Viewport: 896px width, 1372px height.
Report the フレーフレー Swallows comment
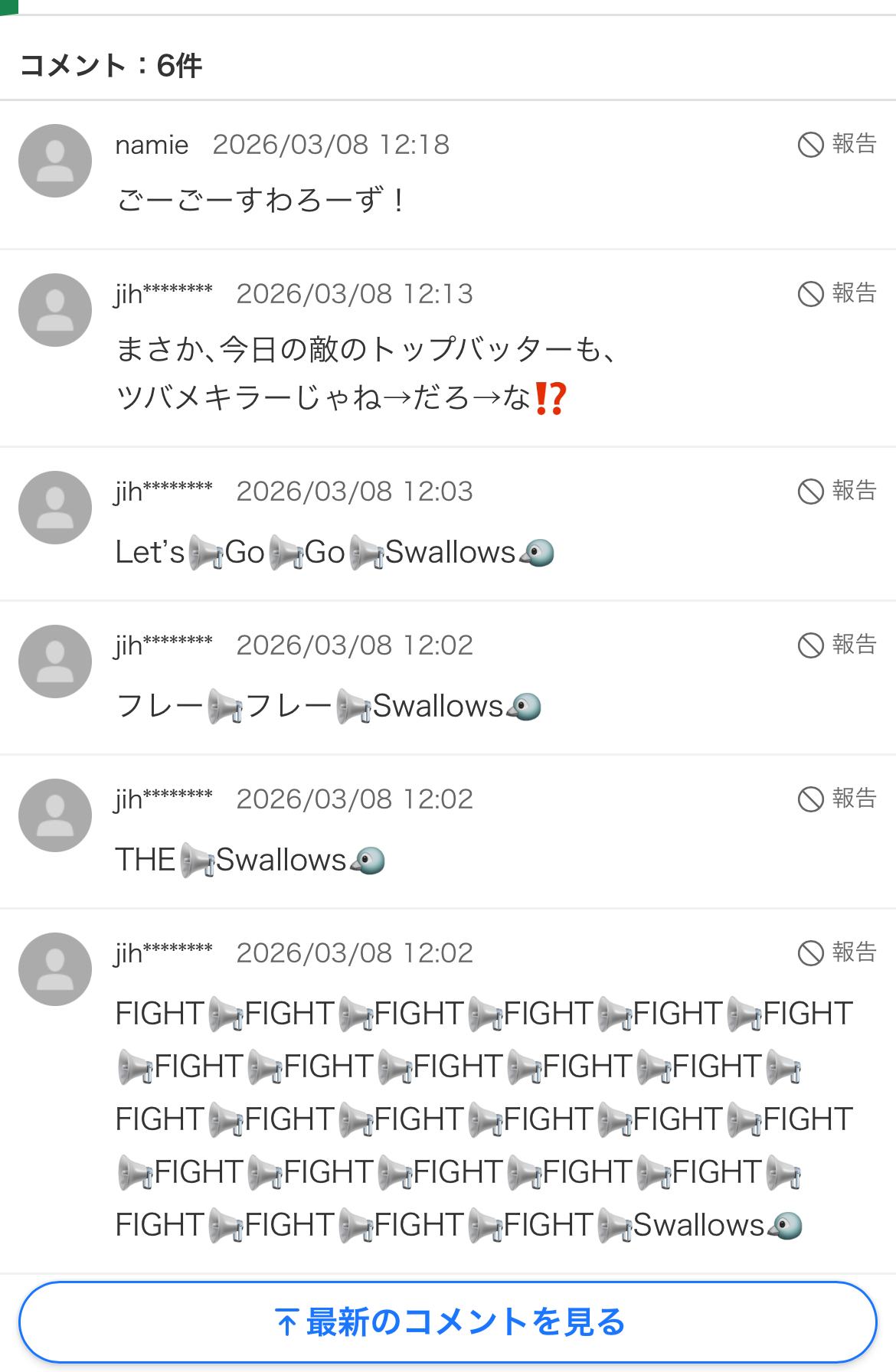pos(837,645)
